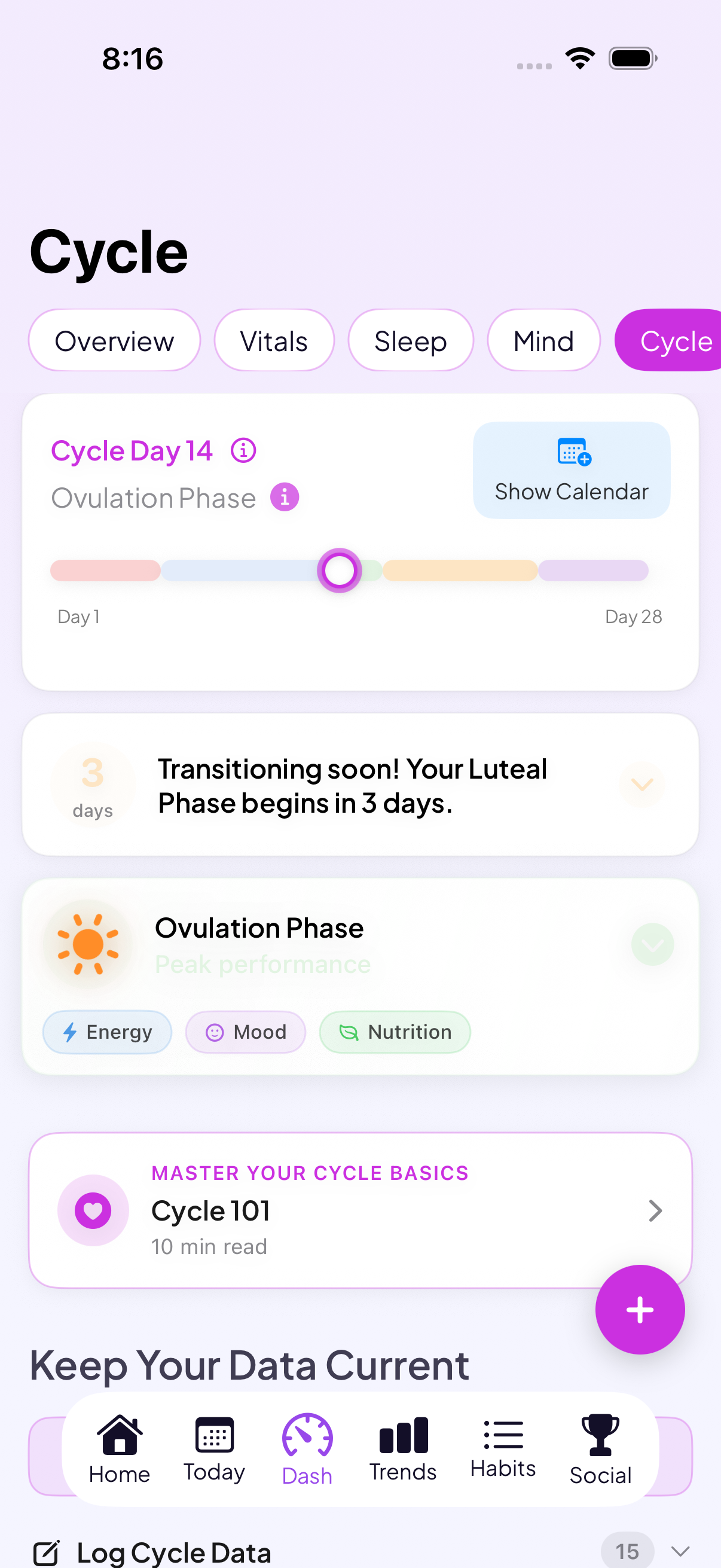Tap the purple plus floating action button
The width and height of the screenshot is (721, 1568).
640,1309
